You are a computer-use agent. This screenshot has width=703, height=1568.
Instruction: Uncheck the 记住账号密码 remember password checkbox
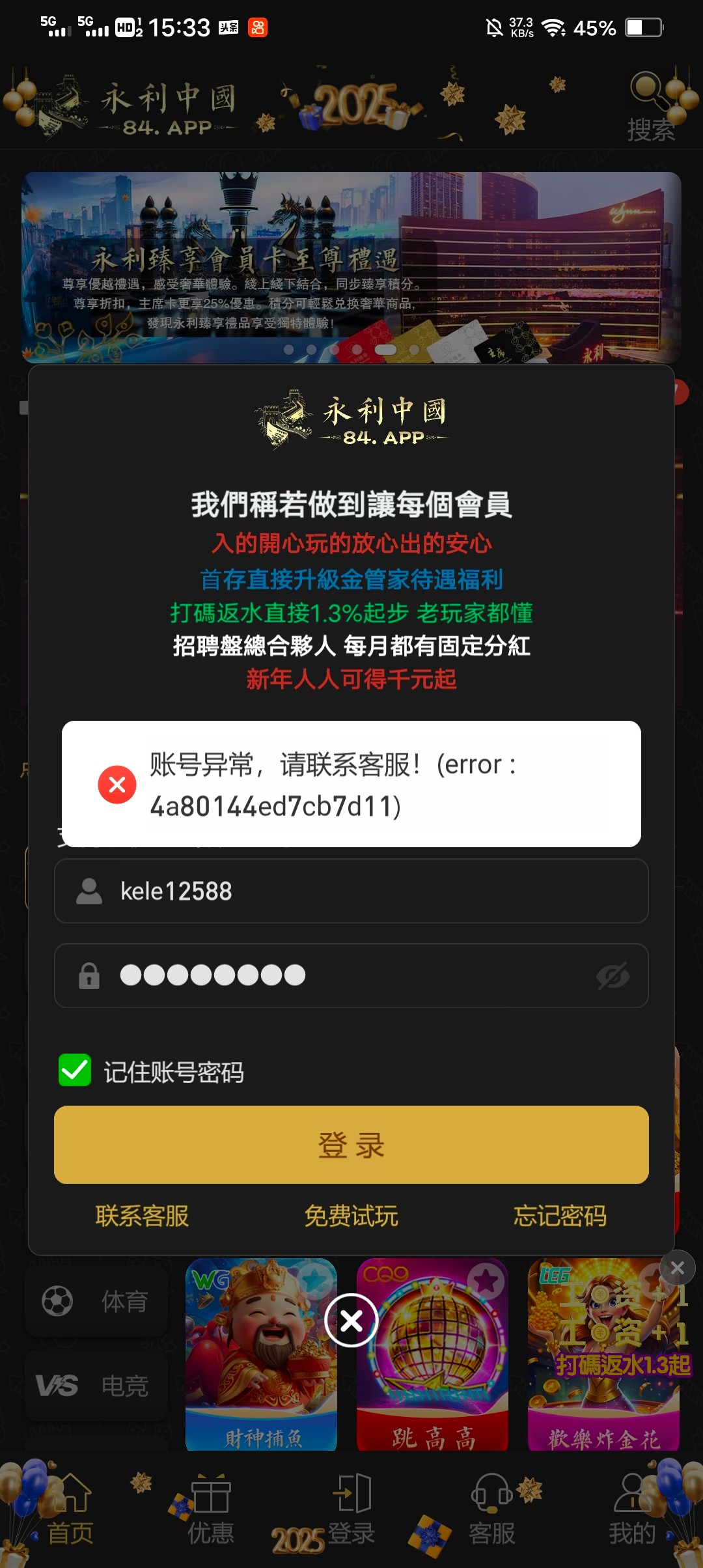click(74, 1069)
